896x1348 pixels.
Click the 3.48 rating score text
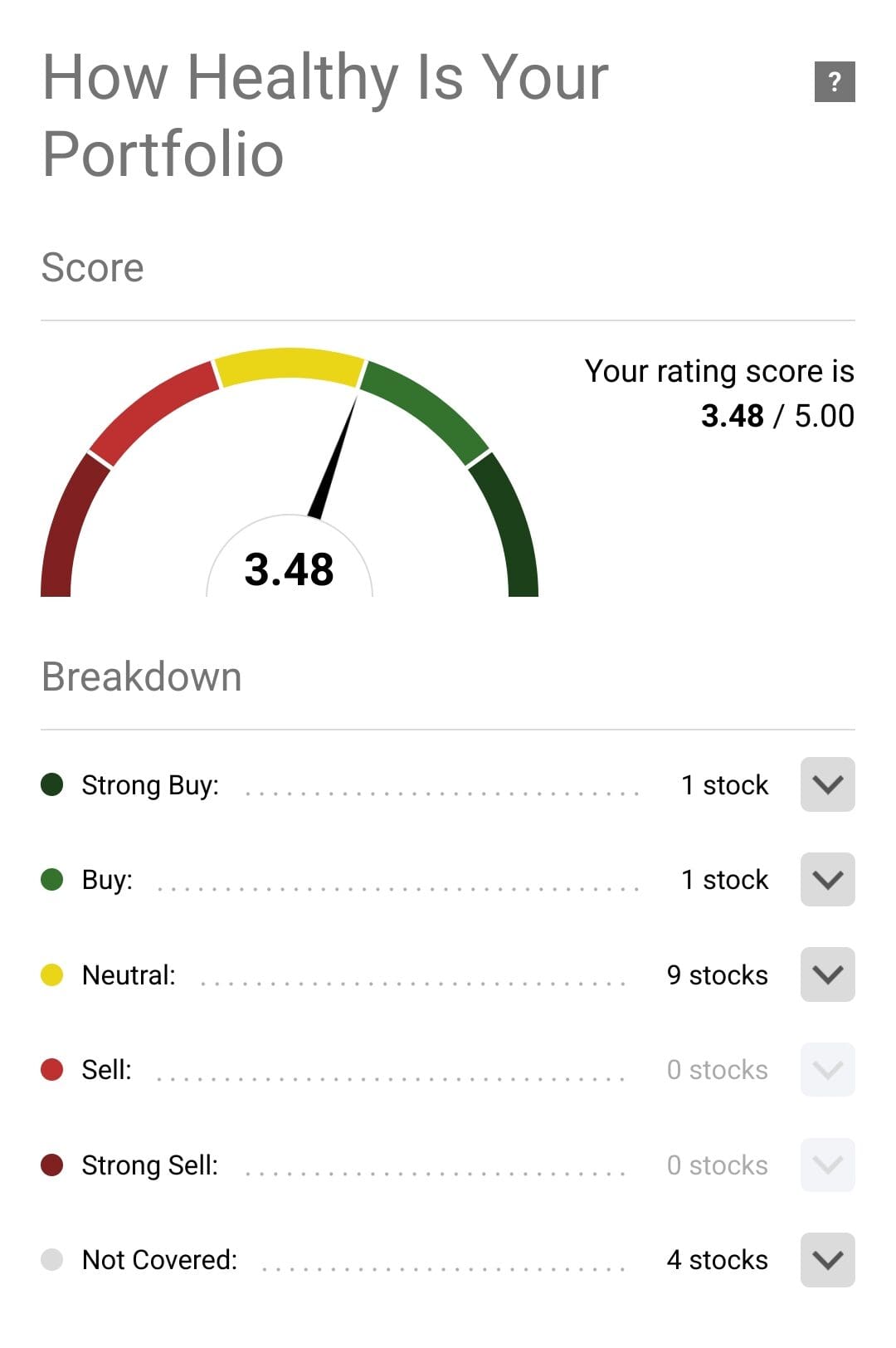point(733,416)
